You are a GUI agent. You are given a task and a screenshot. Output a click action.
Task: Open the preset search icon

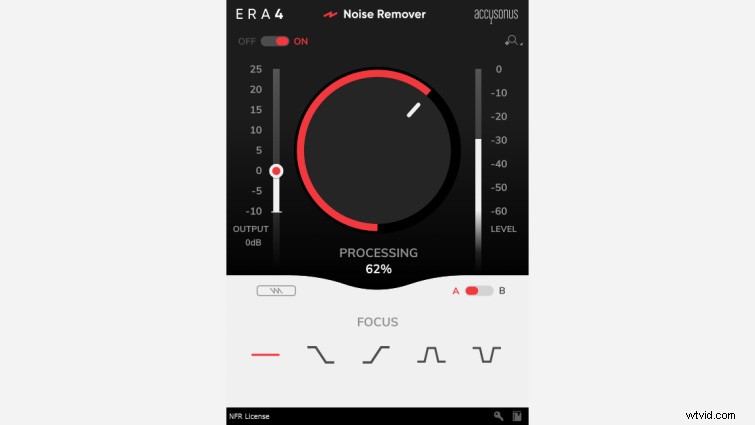click(x=513, y=41)
